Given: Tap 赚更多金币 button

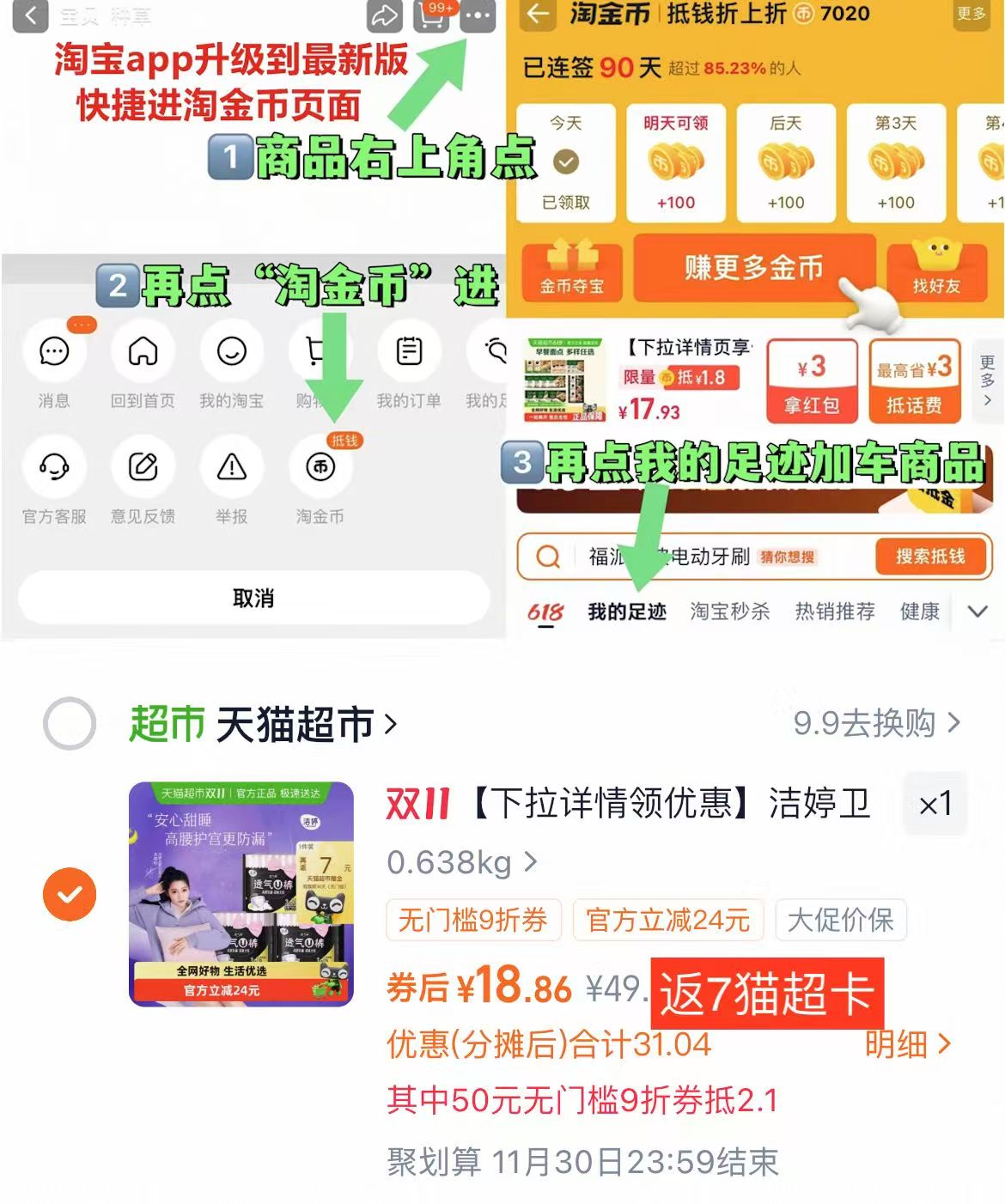Looking at the screenshot, I should pos(754,271).
